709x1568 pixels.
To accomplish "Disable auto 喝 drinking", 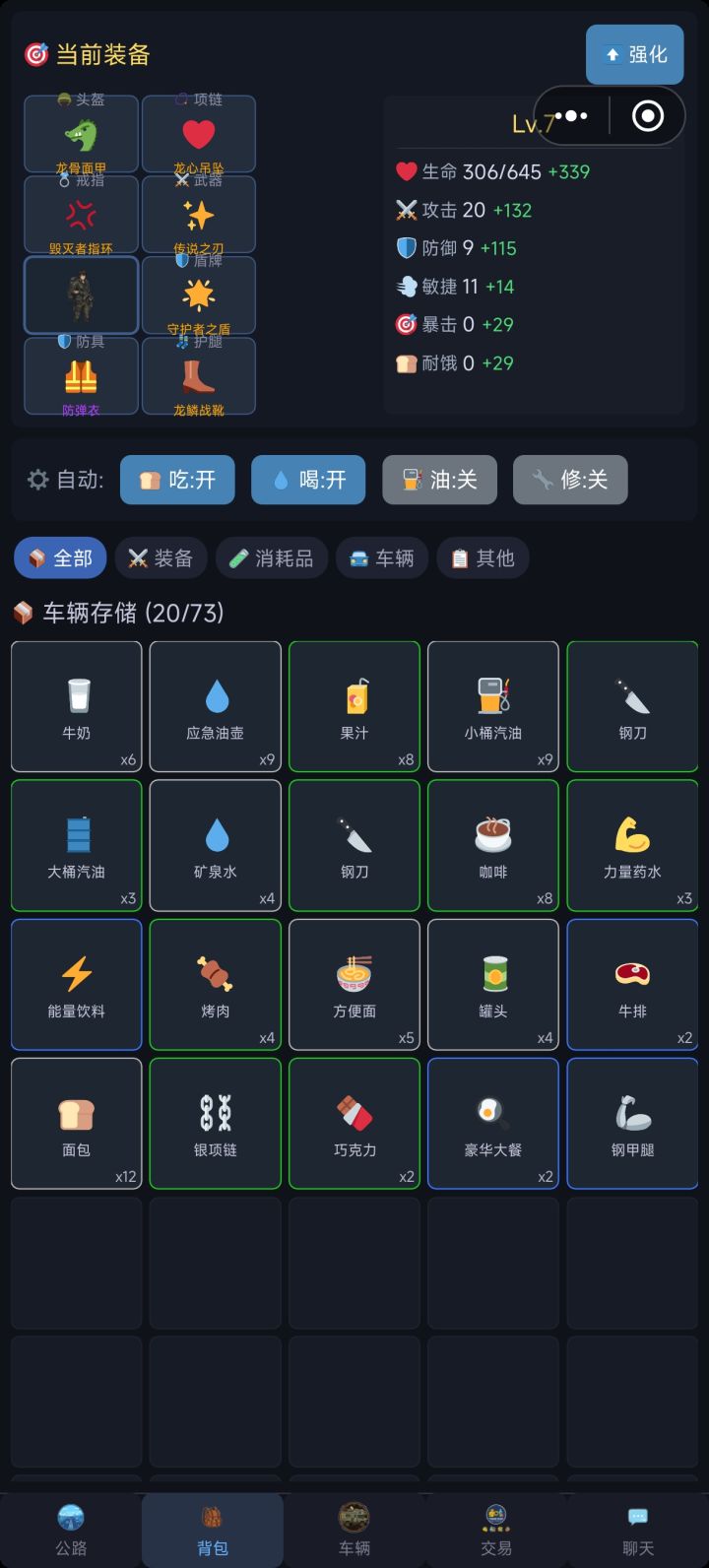I will pos(308,480).
